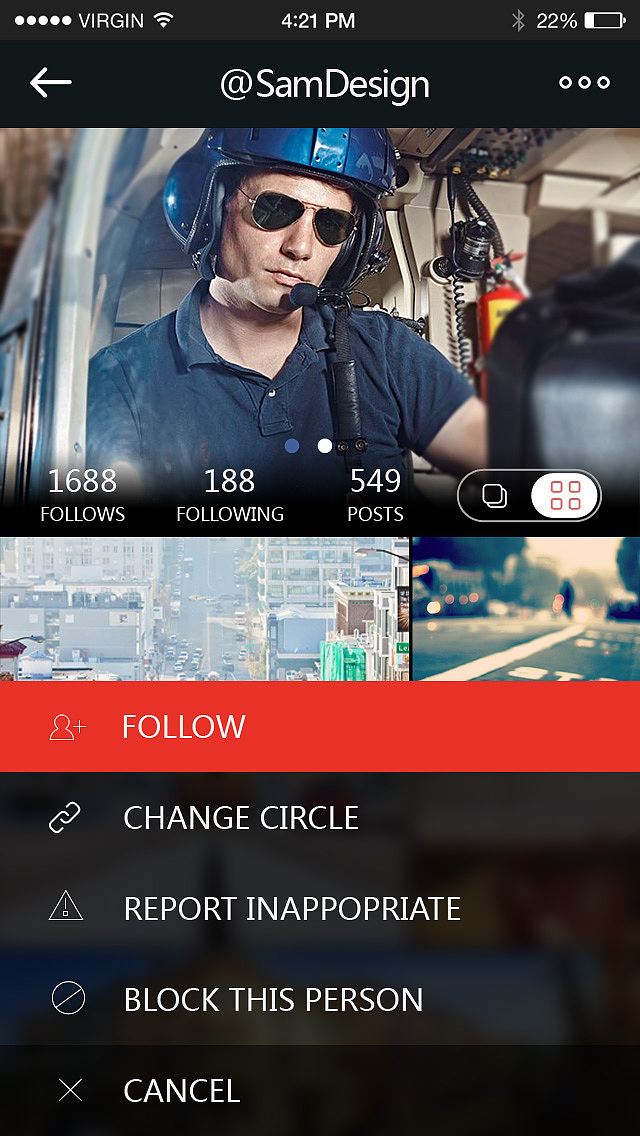Follow @SamDesign
Screen dimensions: 640x1136
click(x=320, y=727)
